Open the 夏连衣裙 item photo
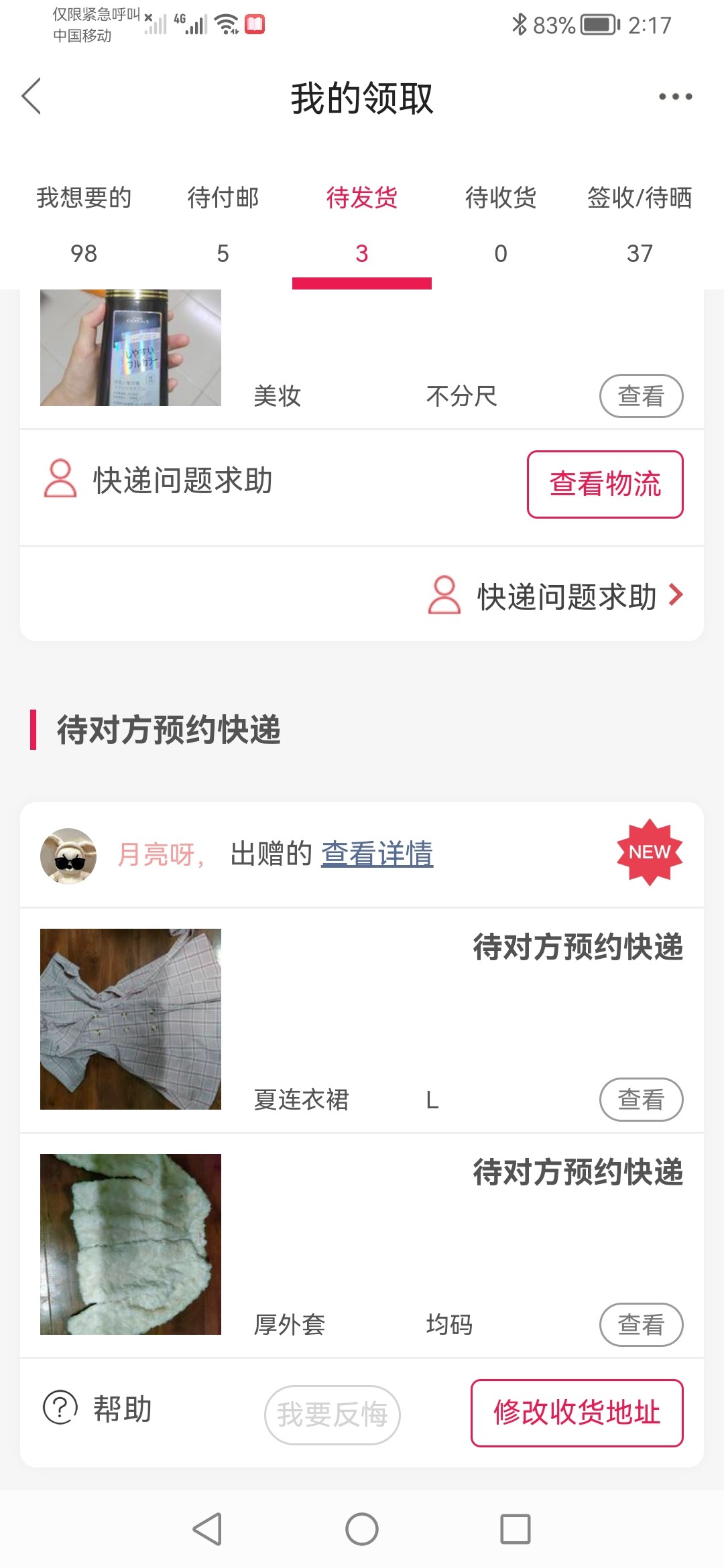Viewport: 724px width, 1568px height. click(x=131, y=1019)
